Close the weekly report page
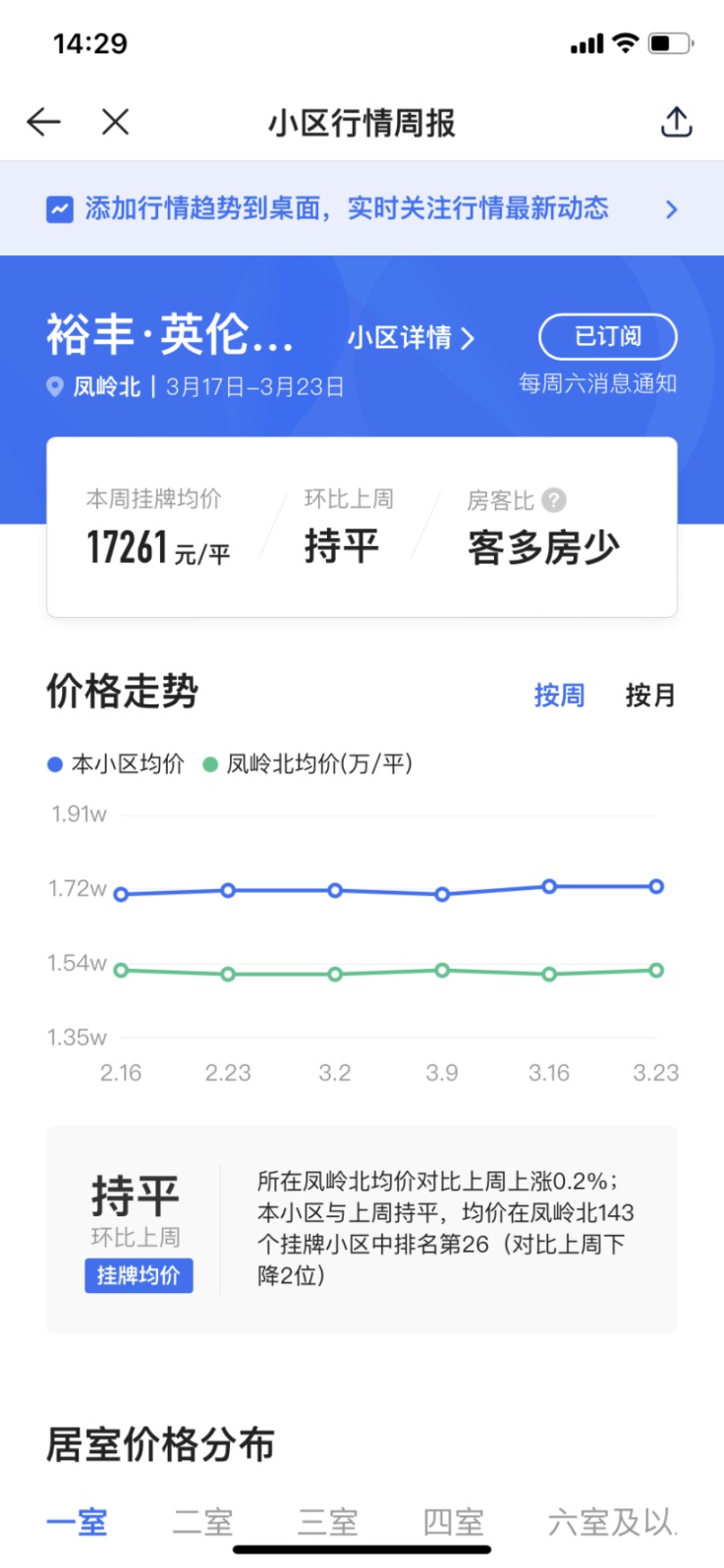724x1568 pixels. click(x=116, y=122)
